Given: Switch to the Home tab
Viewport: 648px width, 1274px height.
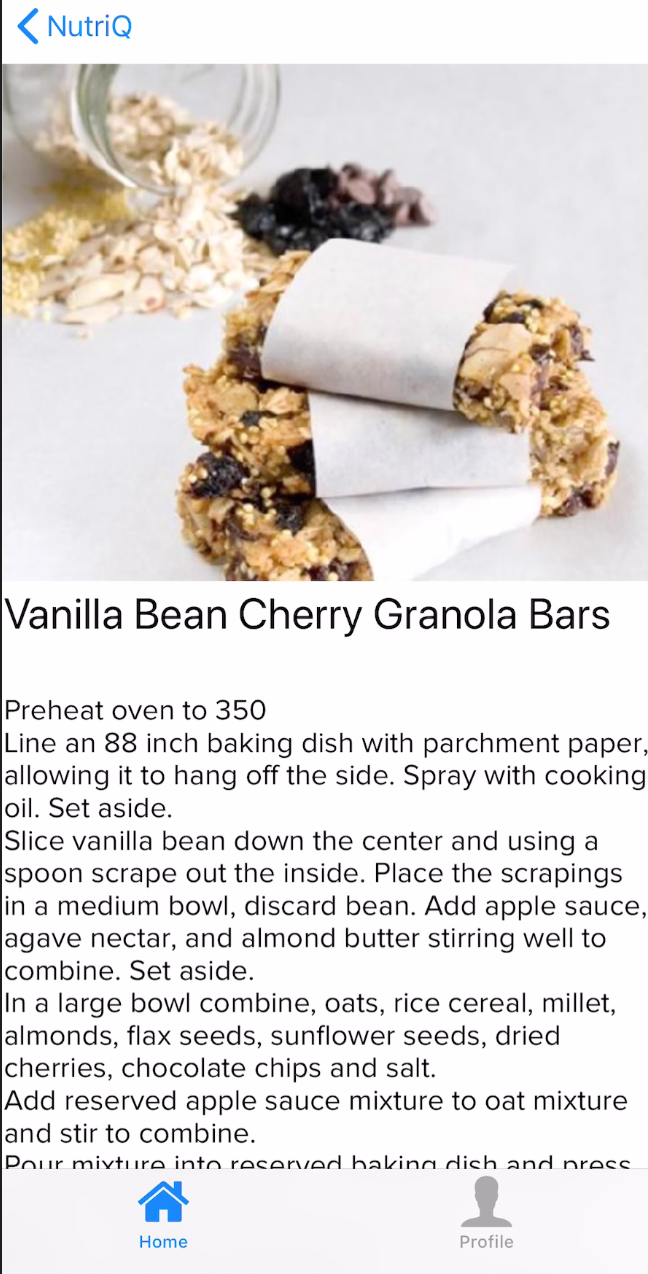Looking at the screenshot, I should click(x=163, y=1214).
